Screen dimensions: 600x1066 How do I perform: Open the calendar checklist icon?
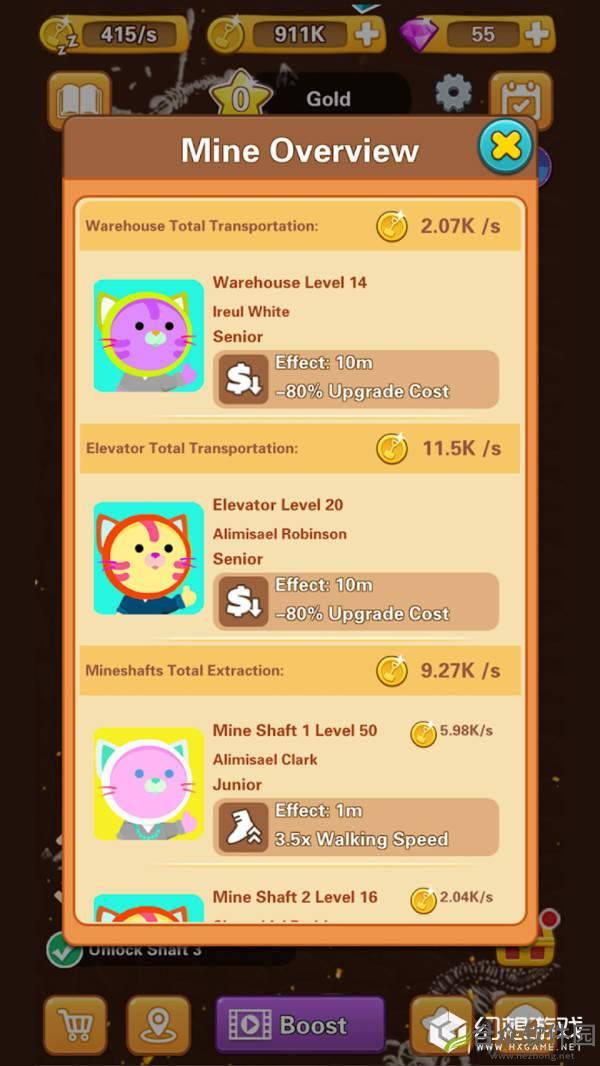click(521, 98)
